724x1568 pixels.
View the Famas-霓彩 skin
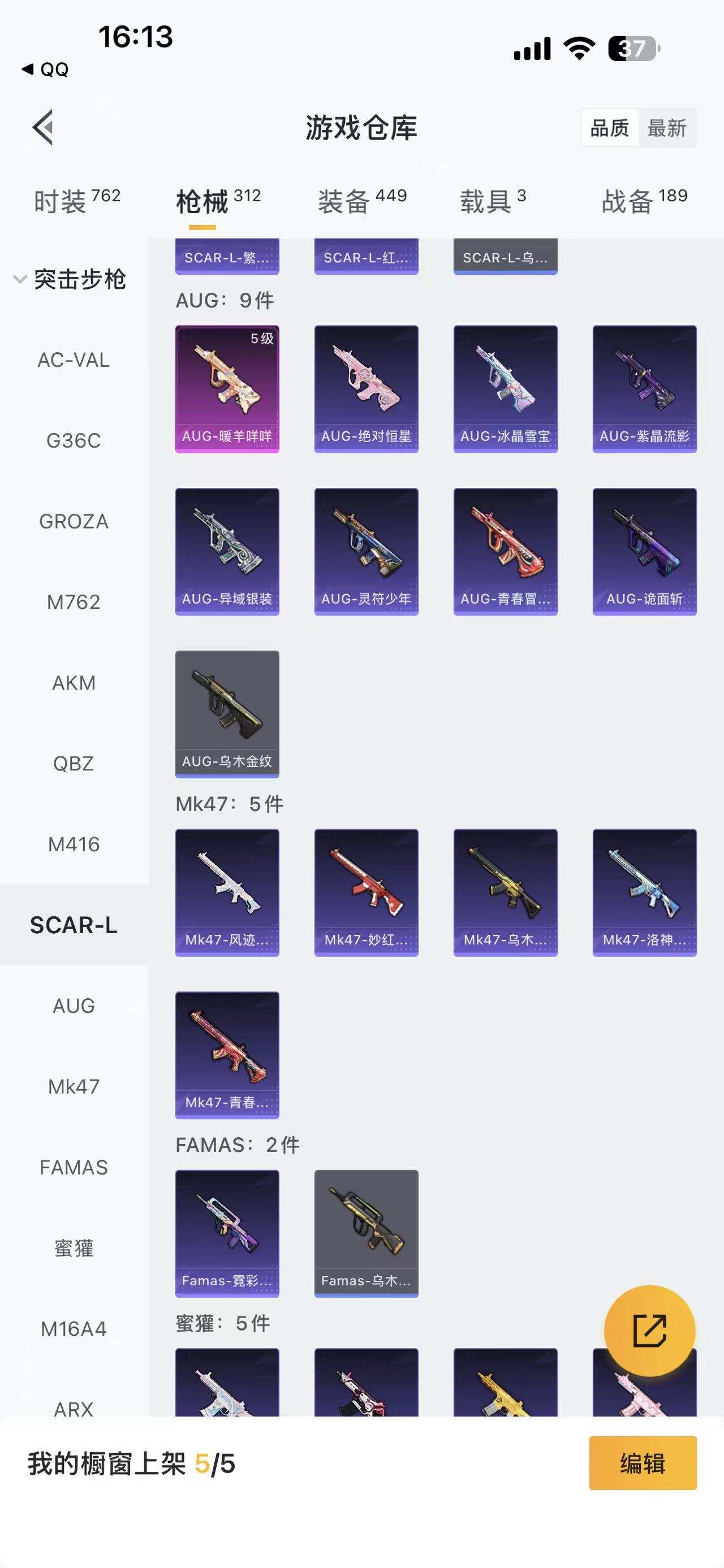pos(227,1233)
